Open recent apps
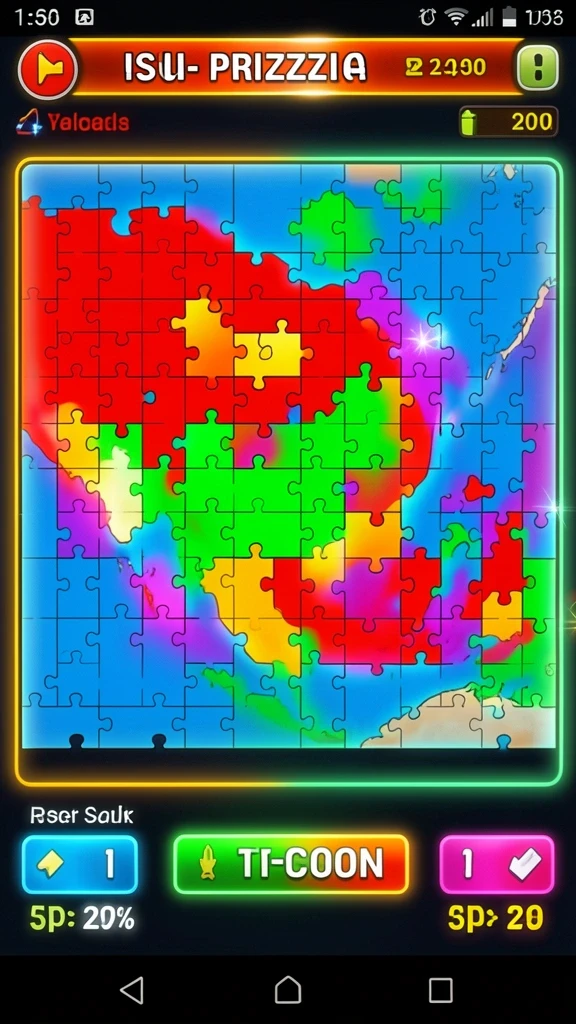576x1024 pixels. (441, 990)
